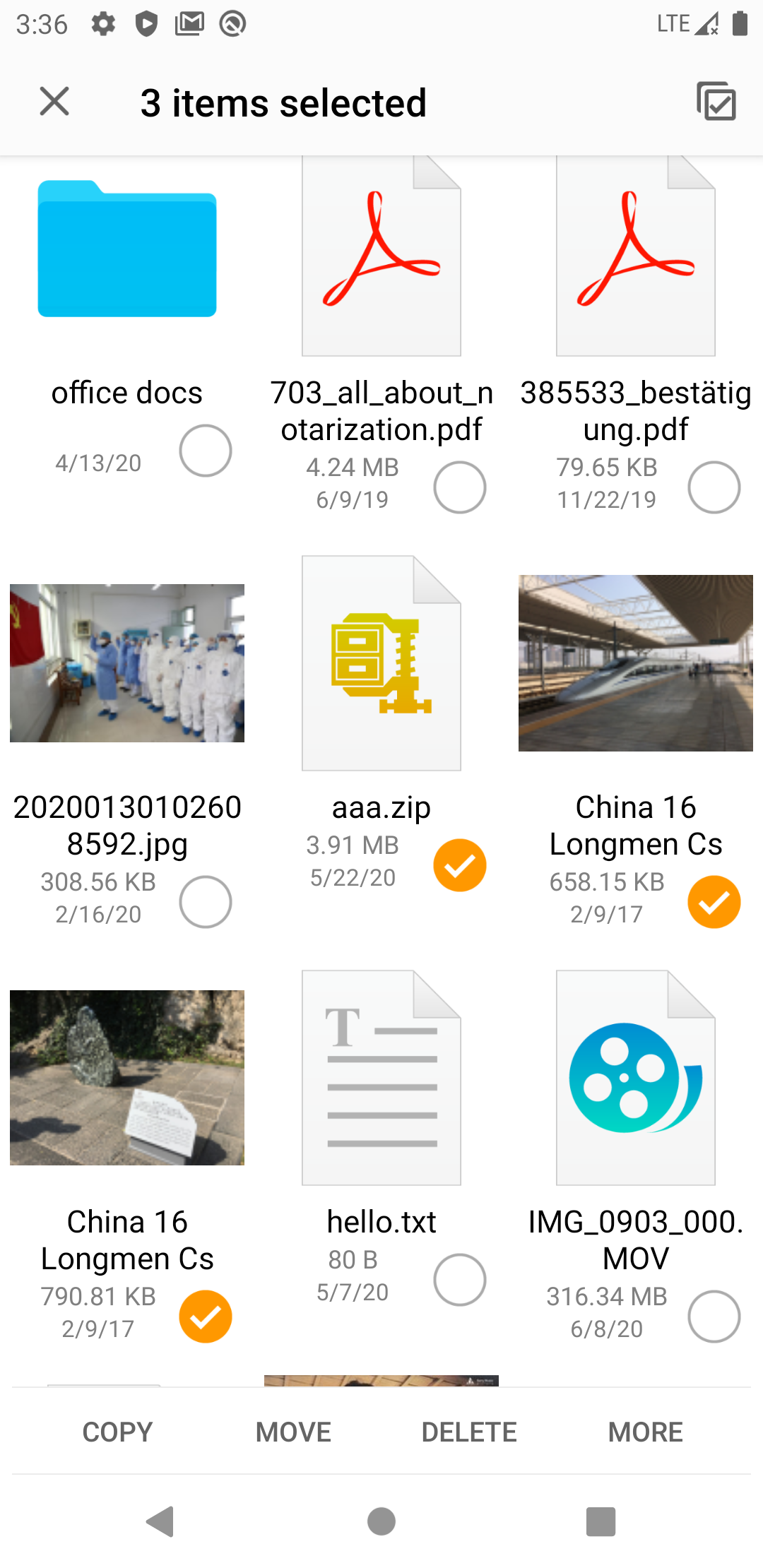Select the 20200130102608592.jpg checkbox
The width and height of the screenshot is (763, 1568).
point(206,902)
